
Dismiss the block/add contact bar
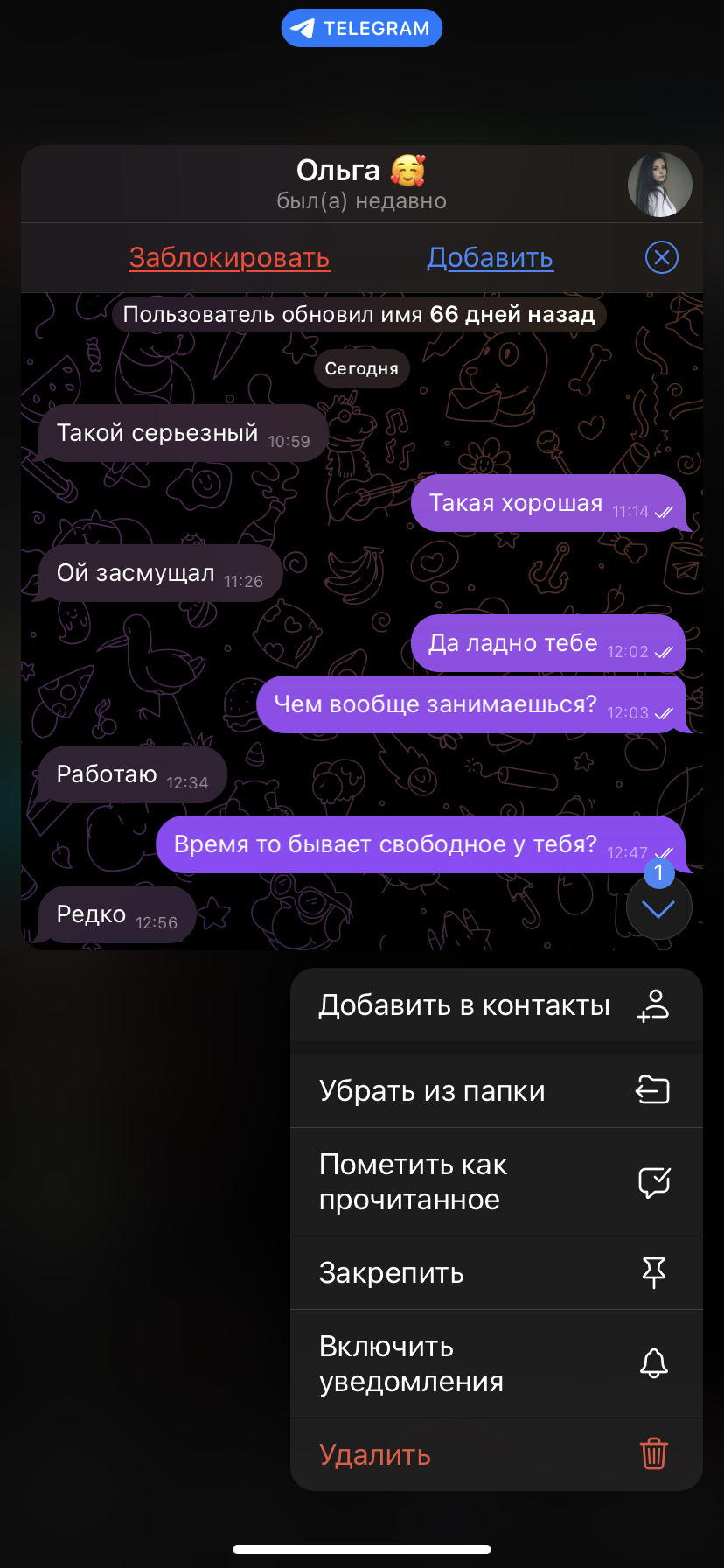click(x=661, y=258)
